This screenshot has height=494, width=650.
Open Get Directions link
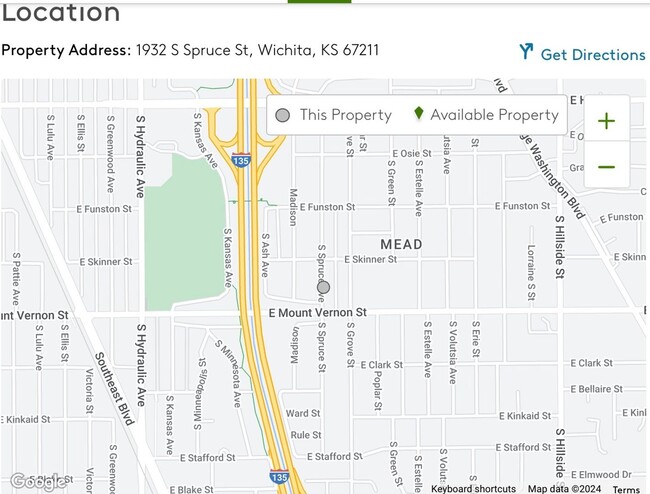582,54
